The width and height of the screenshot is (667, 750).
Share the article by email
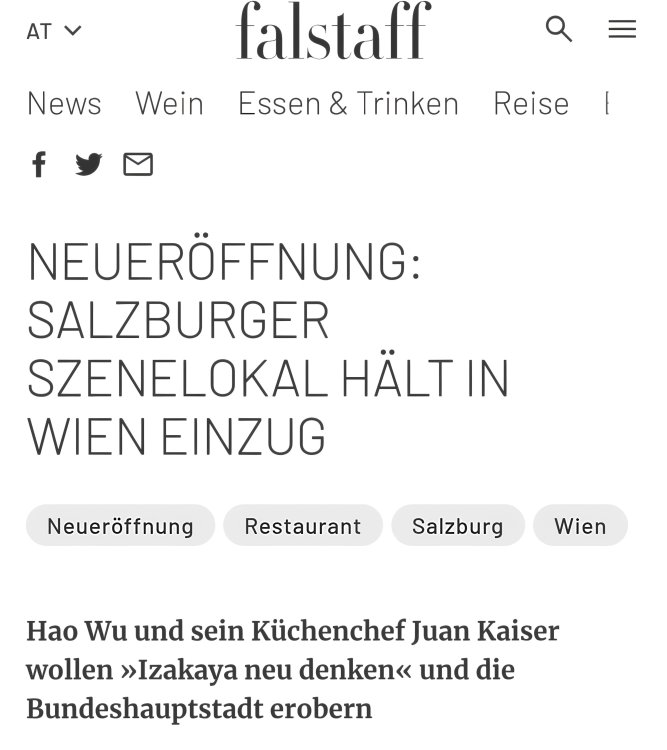(138, 165)
